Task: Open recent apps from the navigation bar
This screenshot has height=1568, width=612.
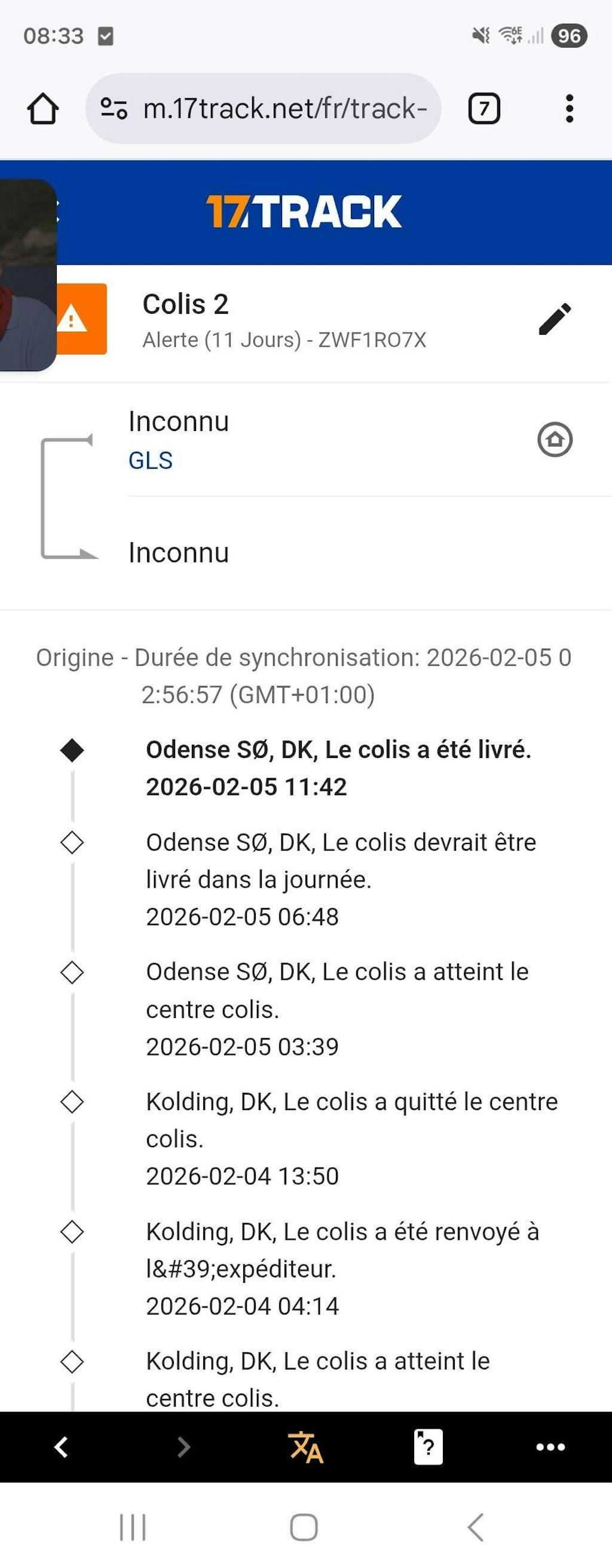Action: [x=133, y=1527]
